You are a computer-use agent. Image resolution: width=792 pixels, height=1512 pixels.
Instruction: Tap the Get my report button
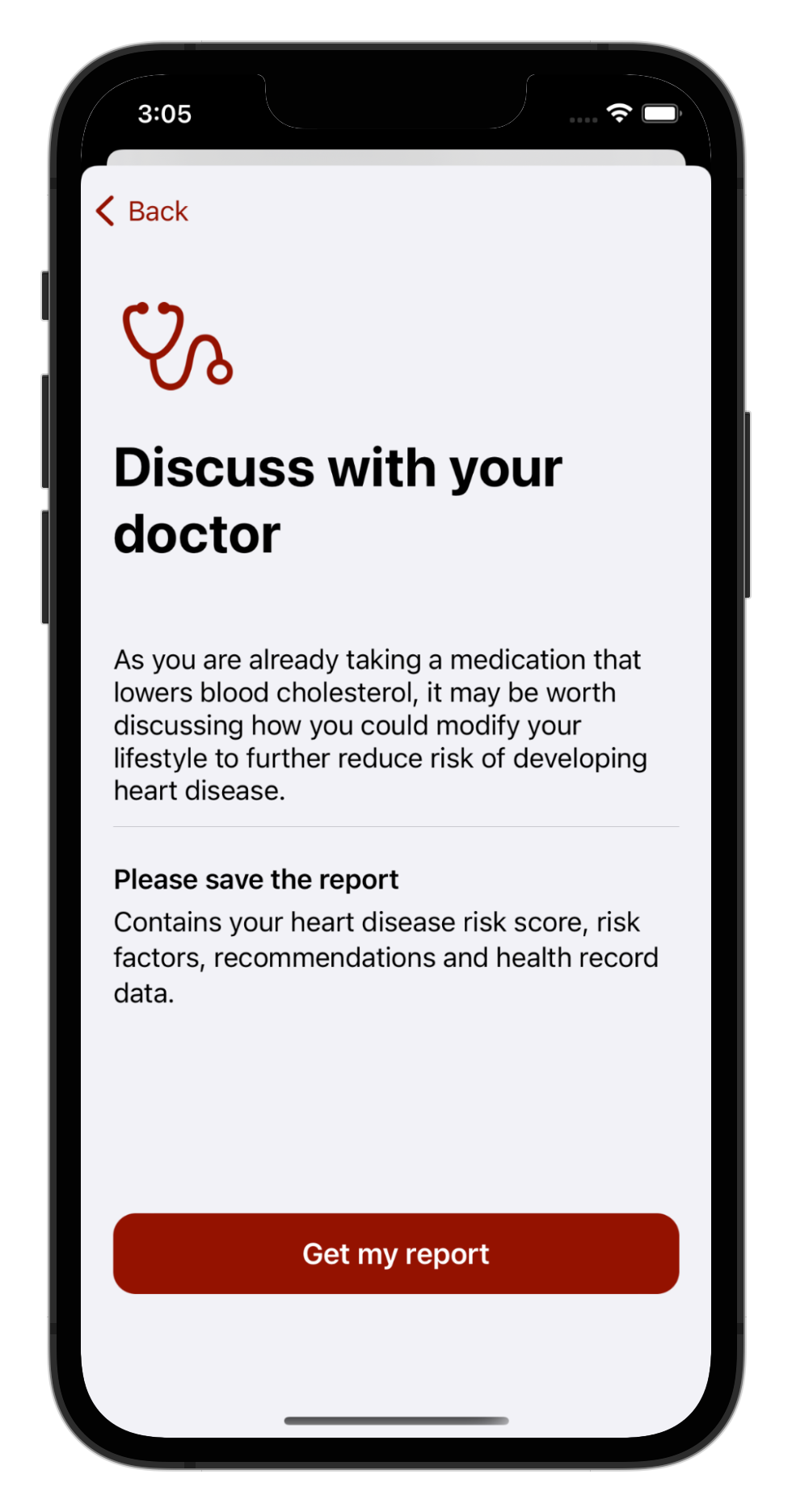click(x=396, y=1254)
